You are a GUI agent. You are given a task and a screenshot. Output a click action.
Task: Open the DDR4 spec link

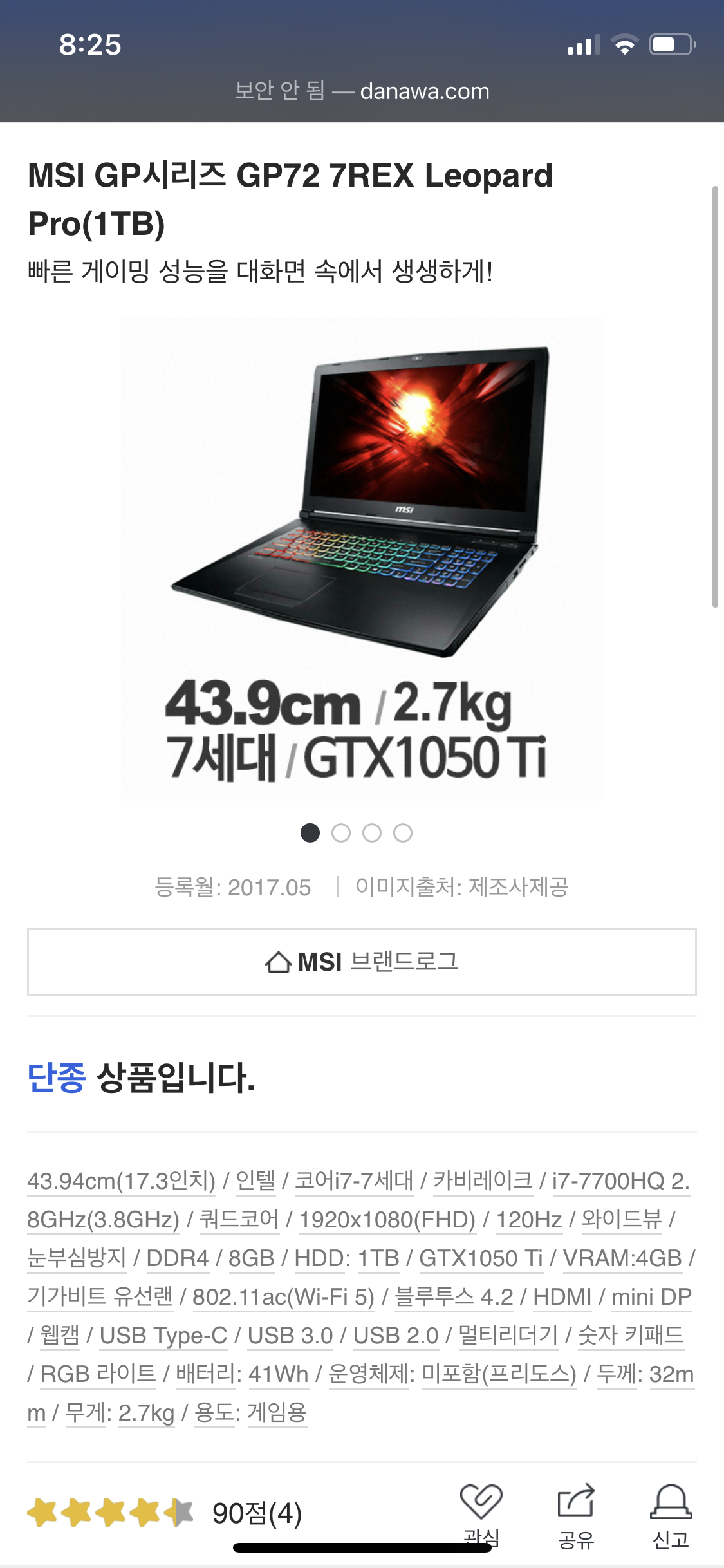(x=178, y=1258)
